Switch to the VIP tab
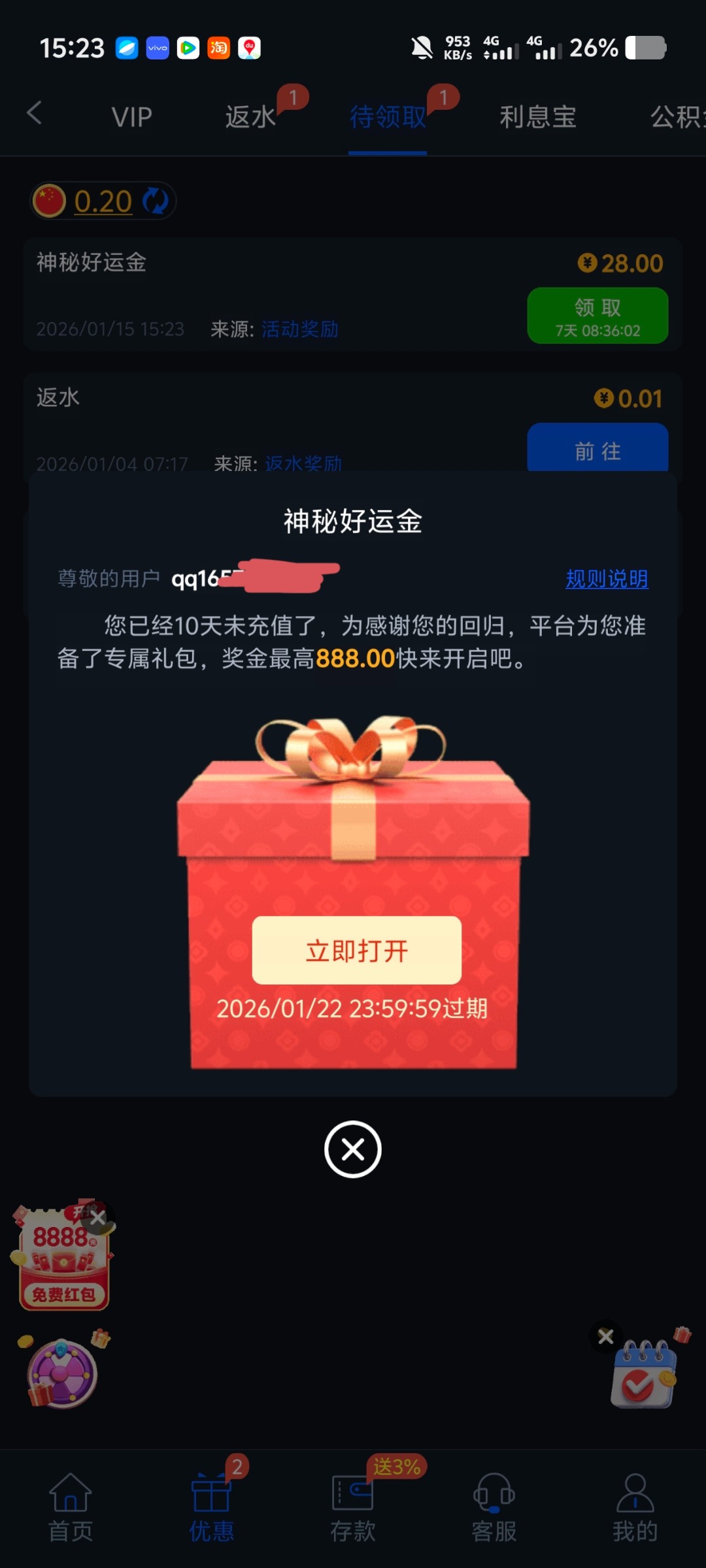The height and width of the screenshot is (1568, 706). click(131, 118)
